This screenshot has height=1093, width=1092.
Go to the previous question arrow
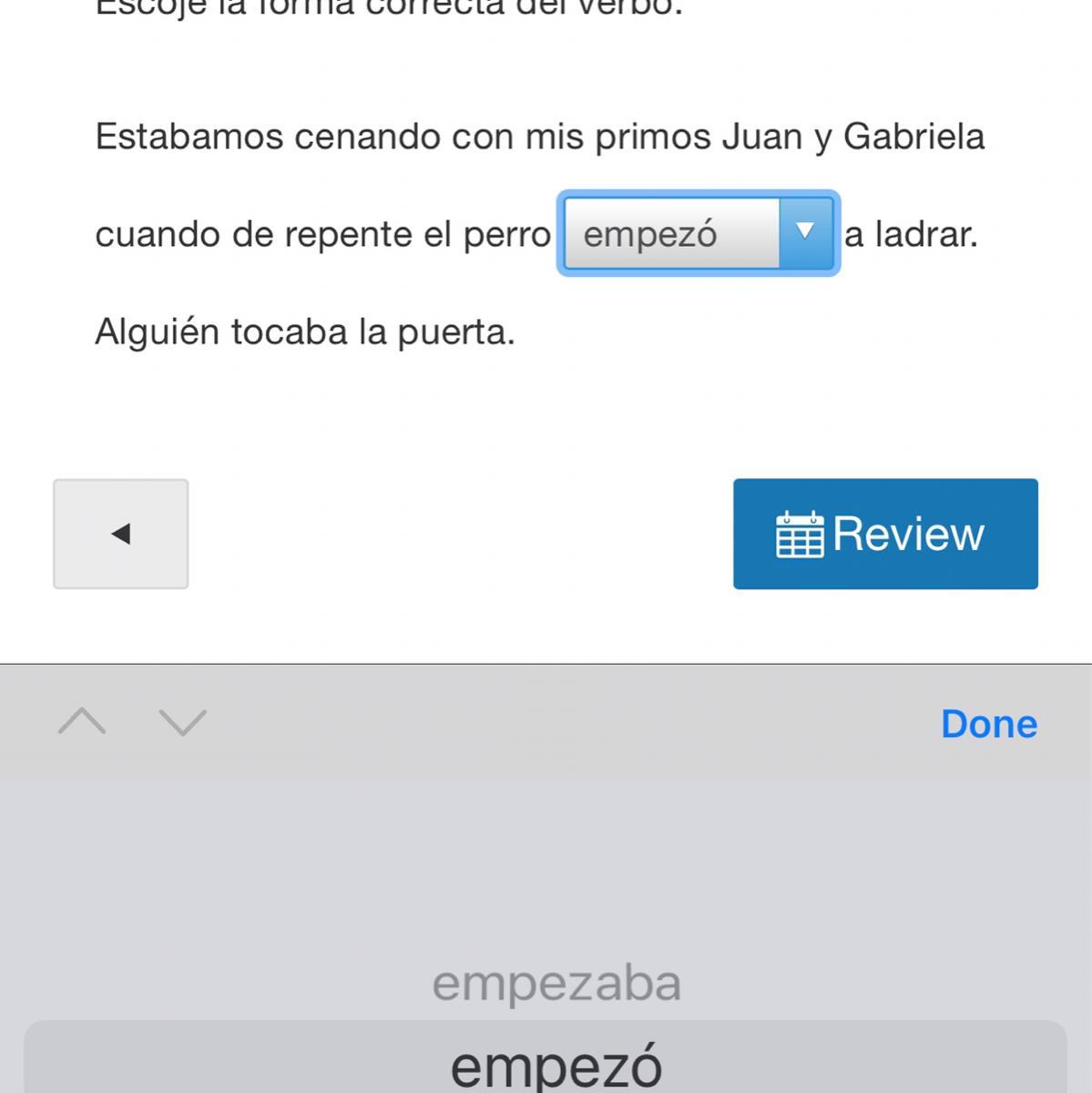tap(121, 534)
